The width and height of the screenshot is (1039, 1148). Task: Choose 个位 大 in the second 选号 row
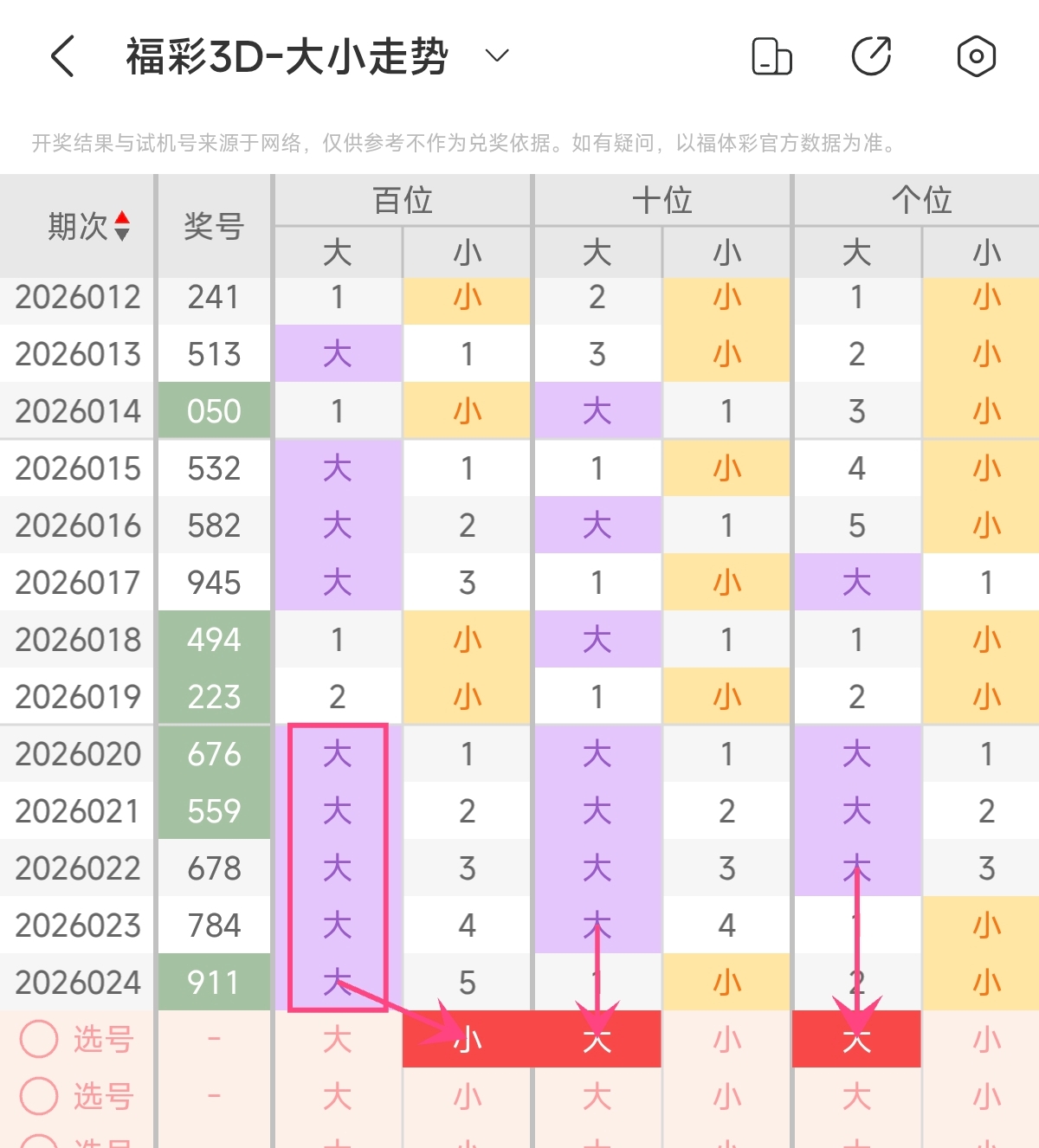(x=856, y=1096)
